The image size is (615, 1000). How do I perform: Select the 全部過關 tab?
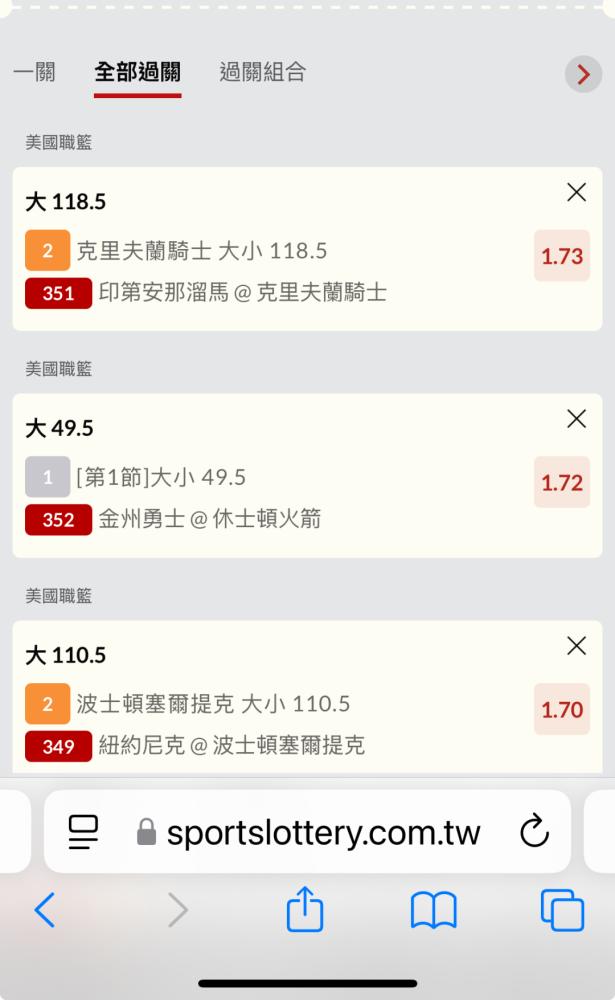pyautogui.click(x=137, y=72)
